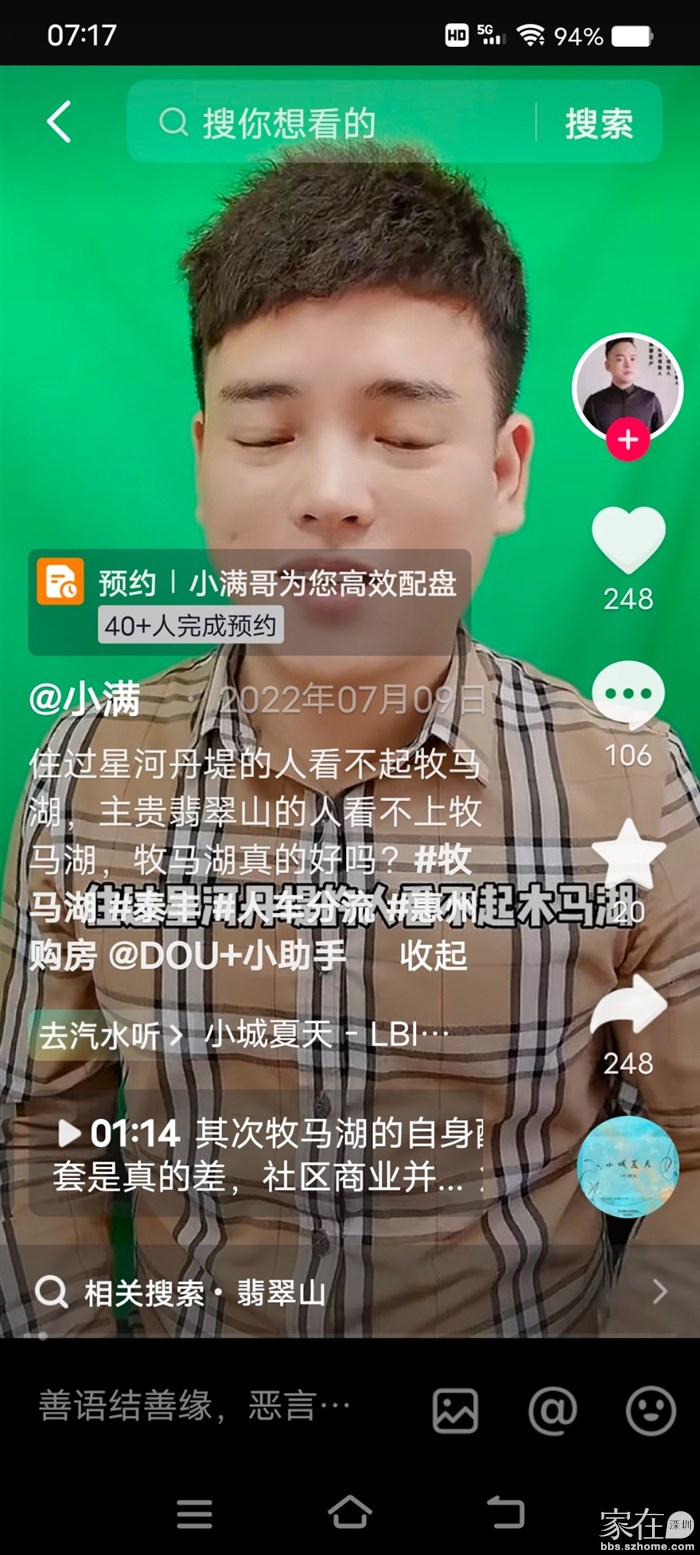Open the comments bubble
Viewport: 700px width, 1555px height.
(628, 696)
